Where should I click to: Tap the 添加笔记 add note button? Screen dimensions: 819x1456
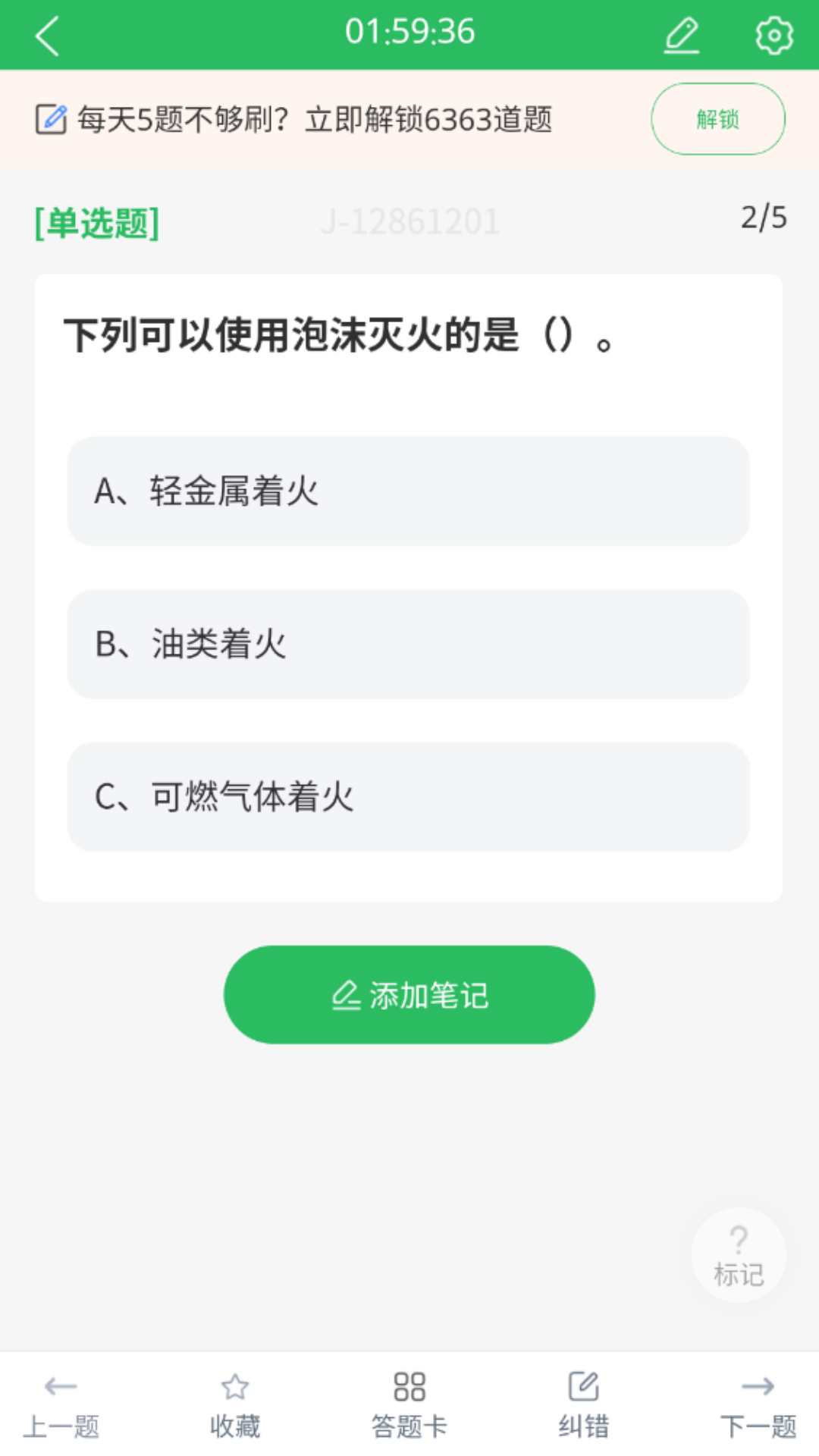pyautogui.click(x=409, y=993)
